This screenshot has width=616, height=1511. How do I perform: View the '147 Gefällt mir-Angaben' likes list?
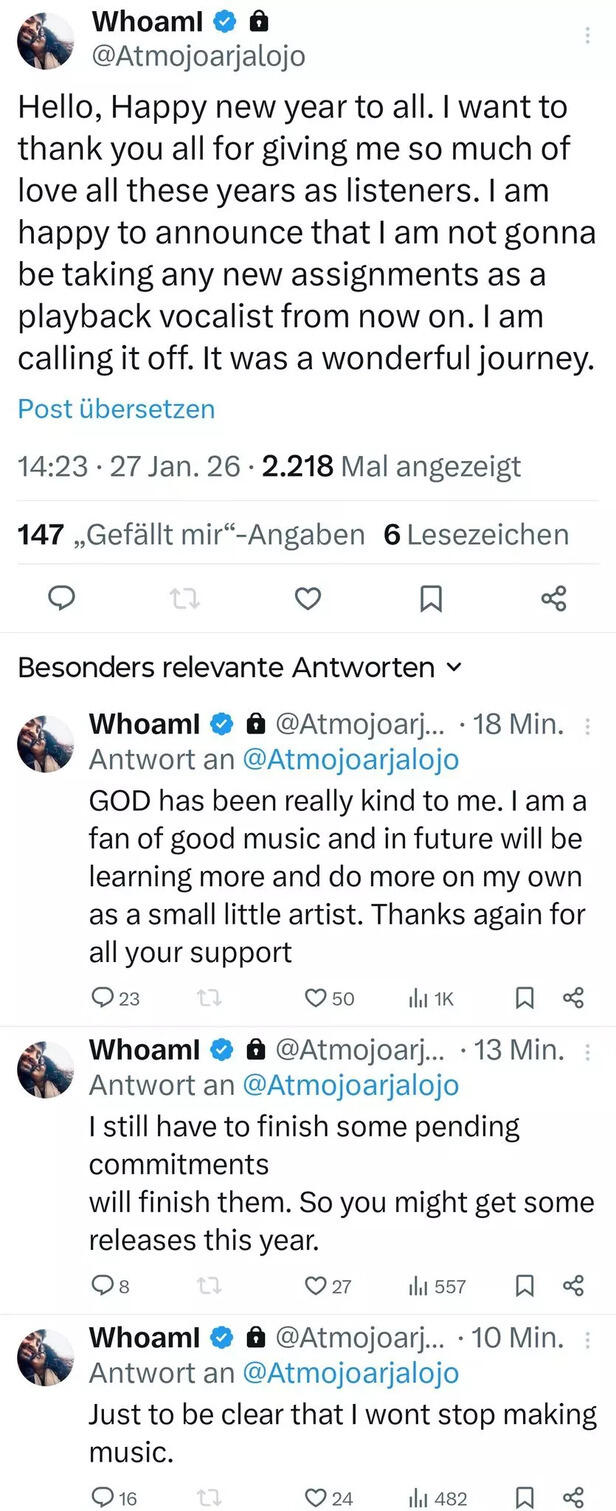click(192, 535)
